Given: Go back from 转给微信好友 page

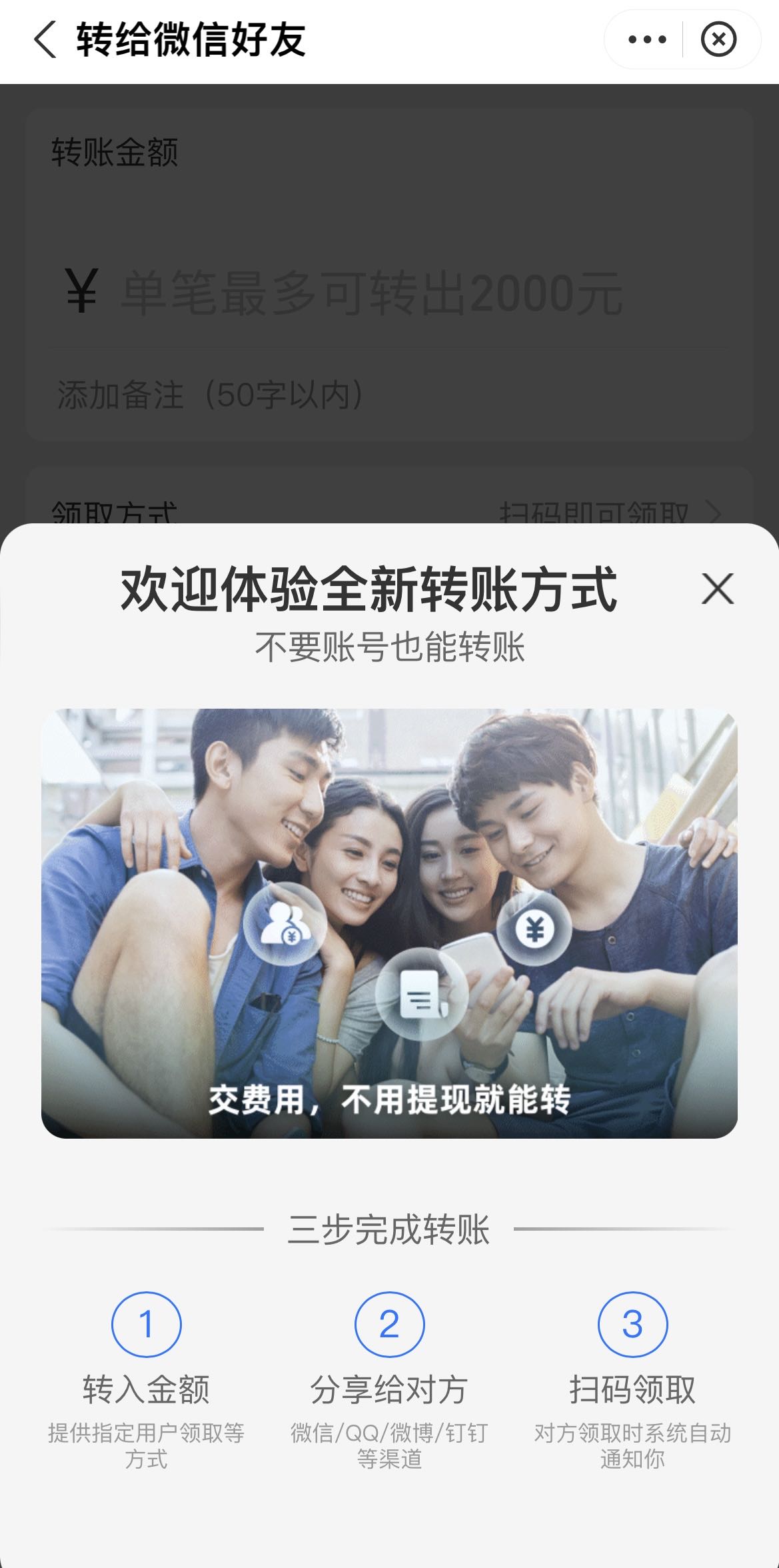Looking at the screenshot, I should 45,40.
